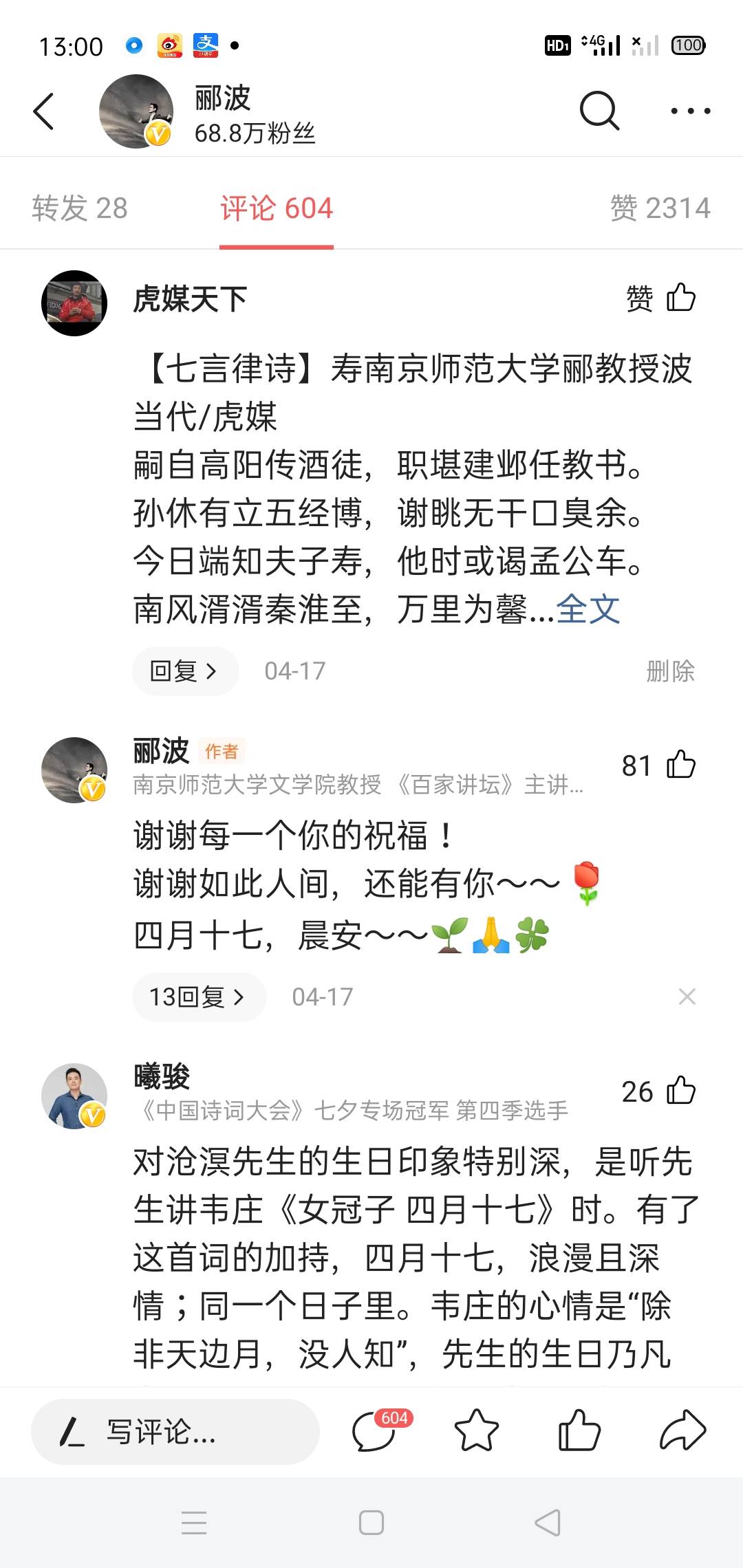The height and width of the screenshot is (1568, 743).
Task: Switch to the 赞 2314 tab
Action: (660, 208)
